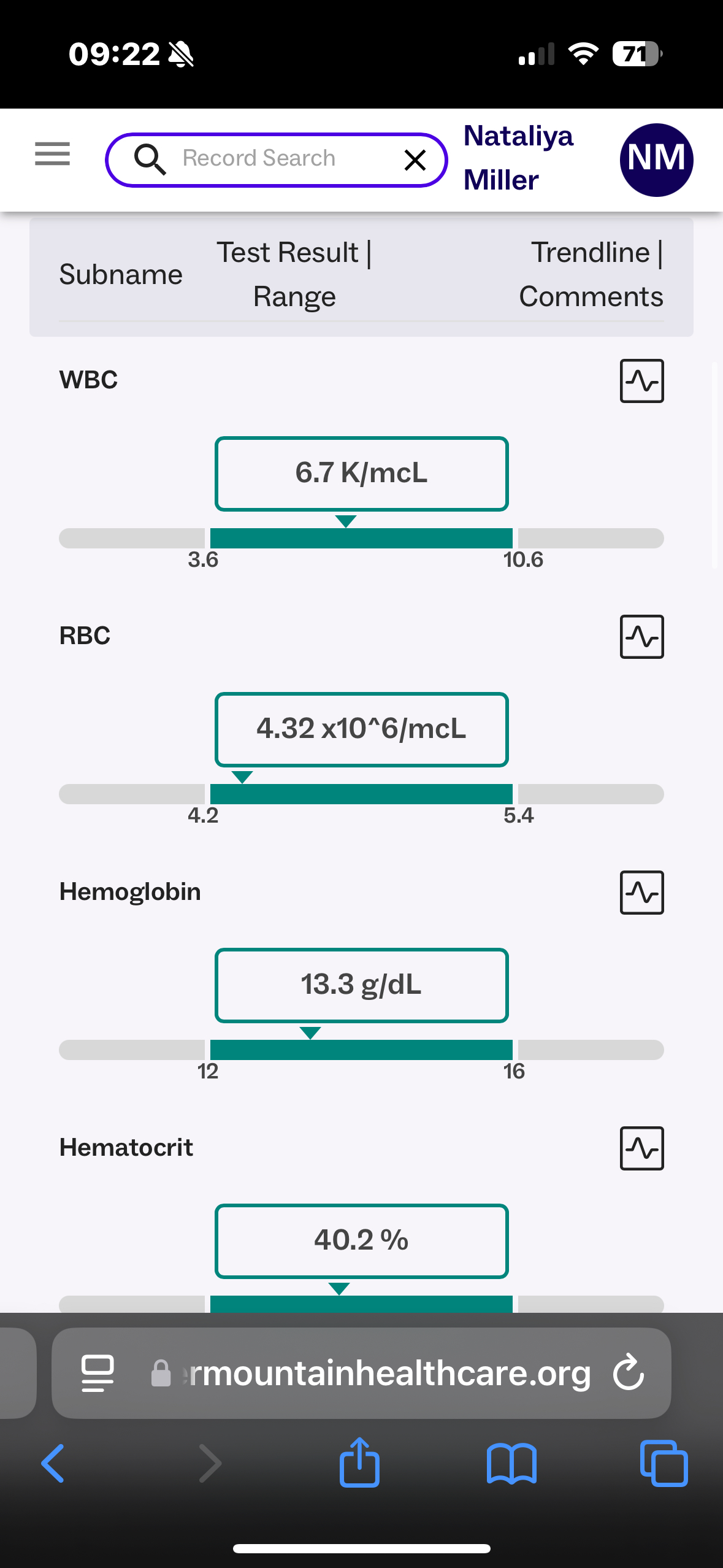
Task: Open the hamburger menu
Action: pos(52,153)
